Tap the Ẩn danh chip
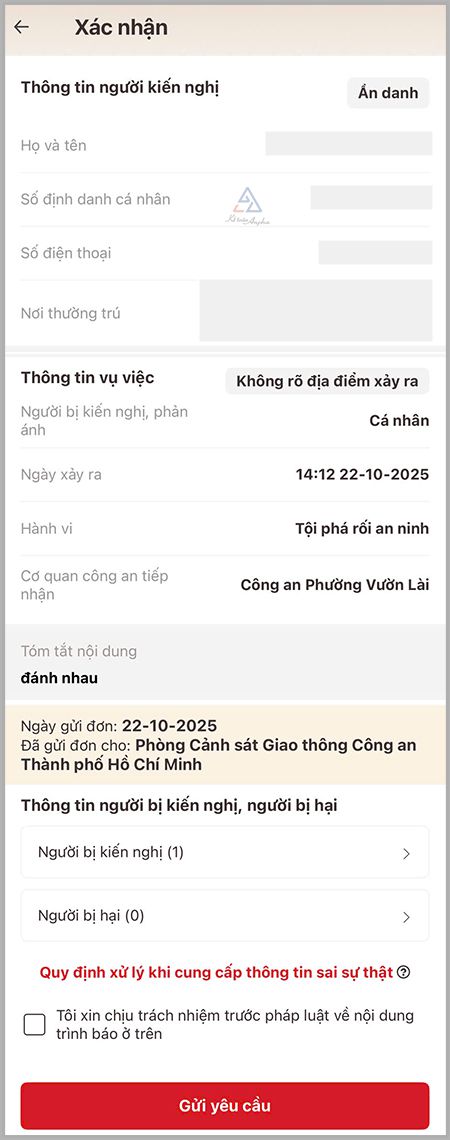450x1140 pixels. (388, 93)
